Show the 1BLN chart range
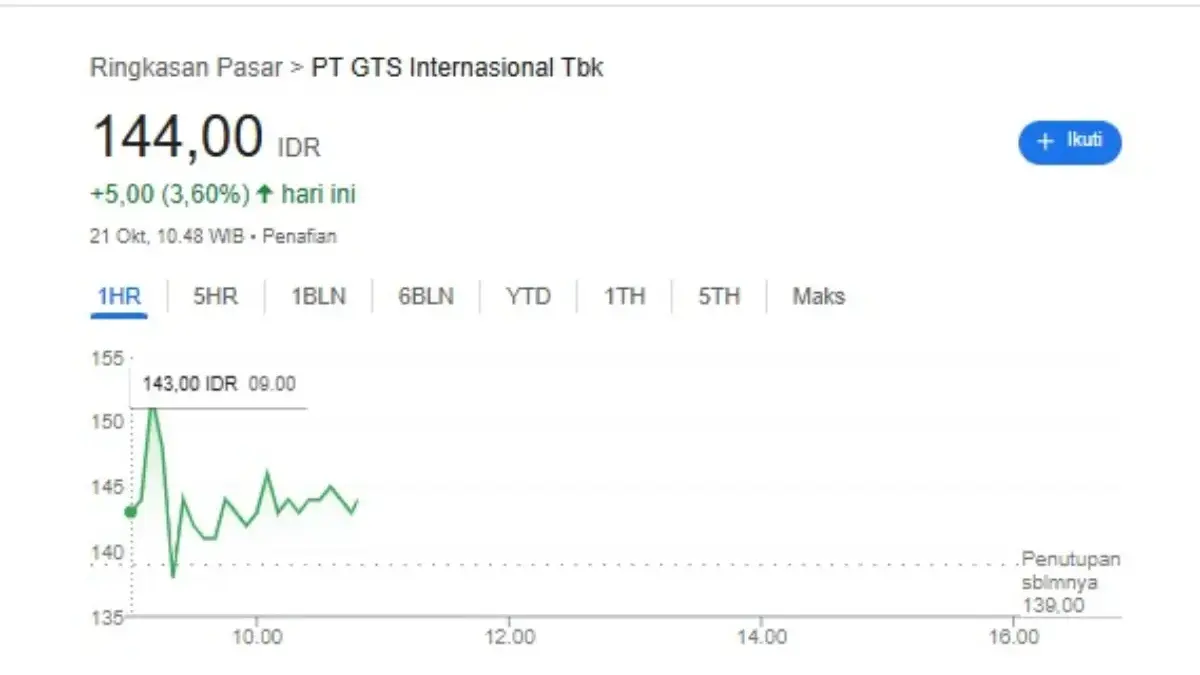The height and width of the screenshot is (675, 1200). pos(318,297)
